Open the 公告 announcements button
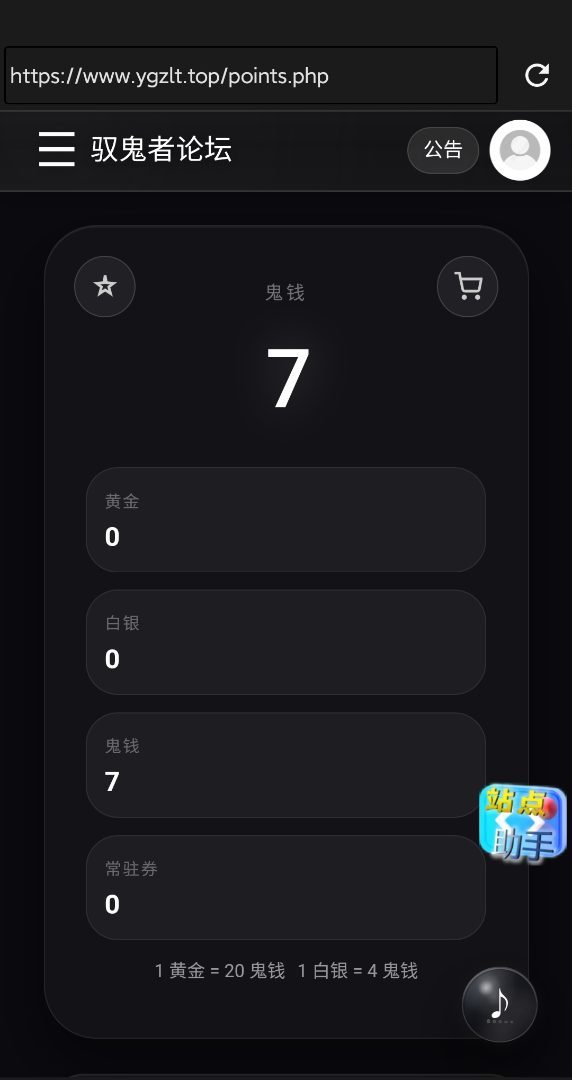The image size is (572, 1080). (x=443, y=150)
